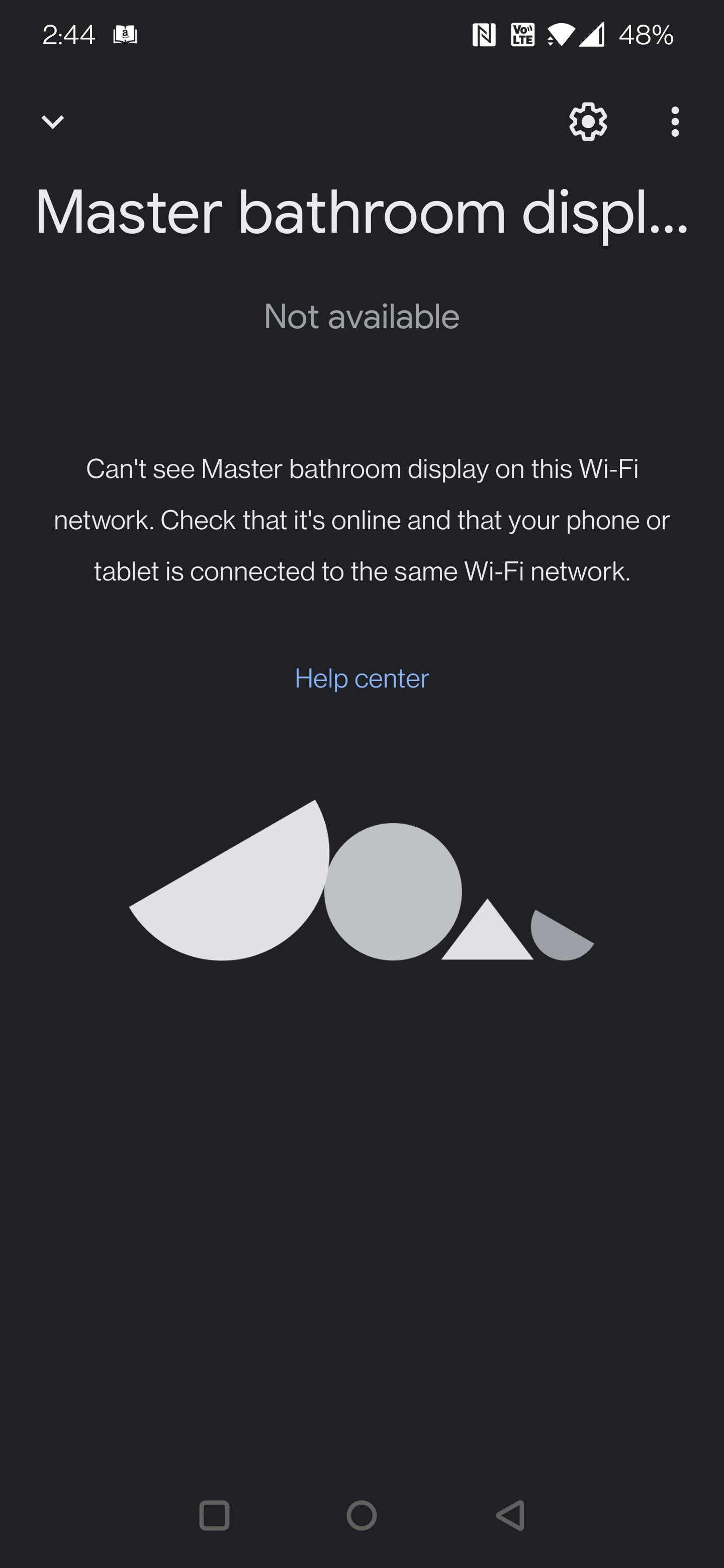Image resolution: width=724 pixels, height=1568 pixels.
Task: Go back using the system back button
Action: click(510, 1515)
